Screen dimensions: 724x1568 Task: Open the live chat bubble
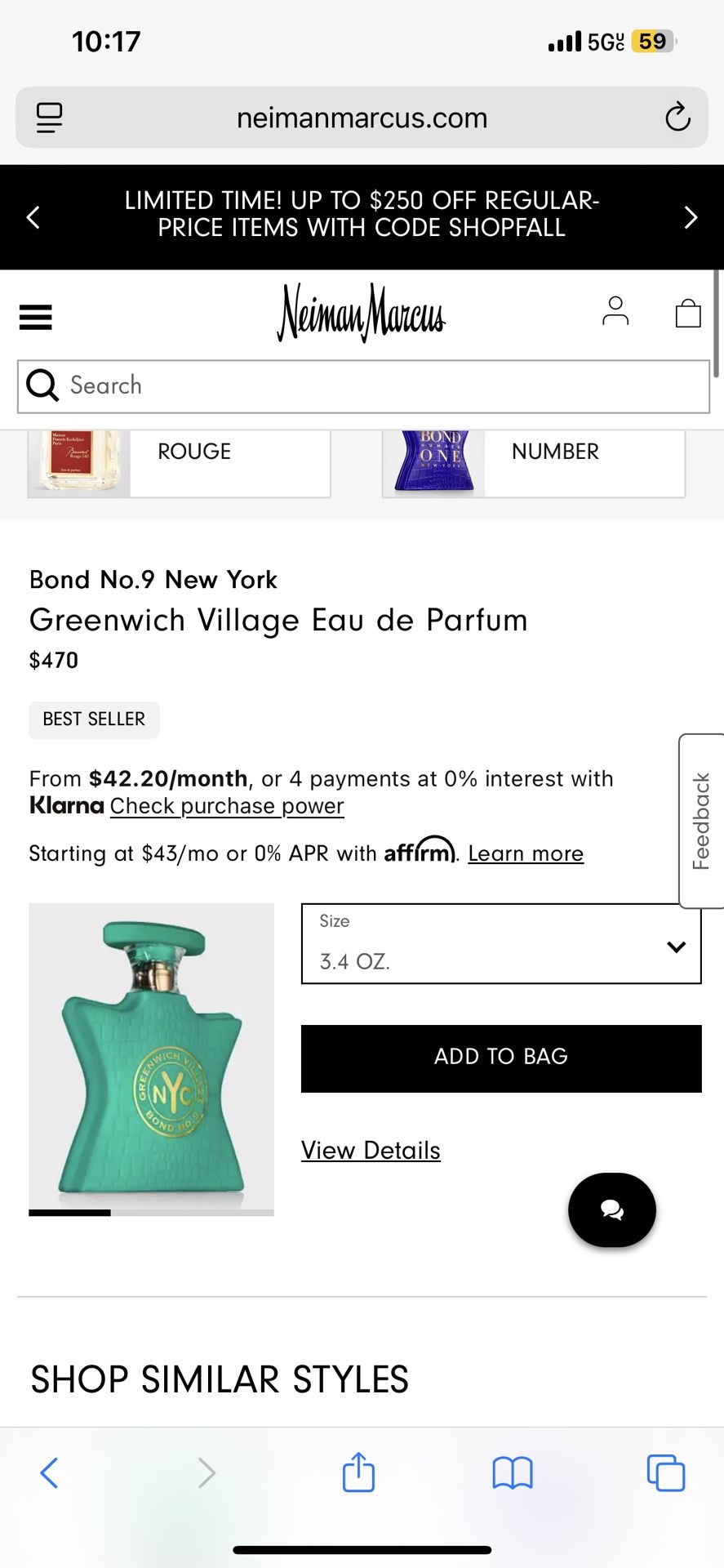(611, 1209)
